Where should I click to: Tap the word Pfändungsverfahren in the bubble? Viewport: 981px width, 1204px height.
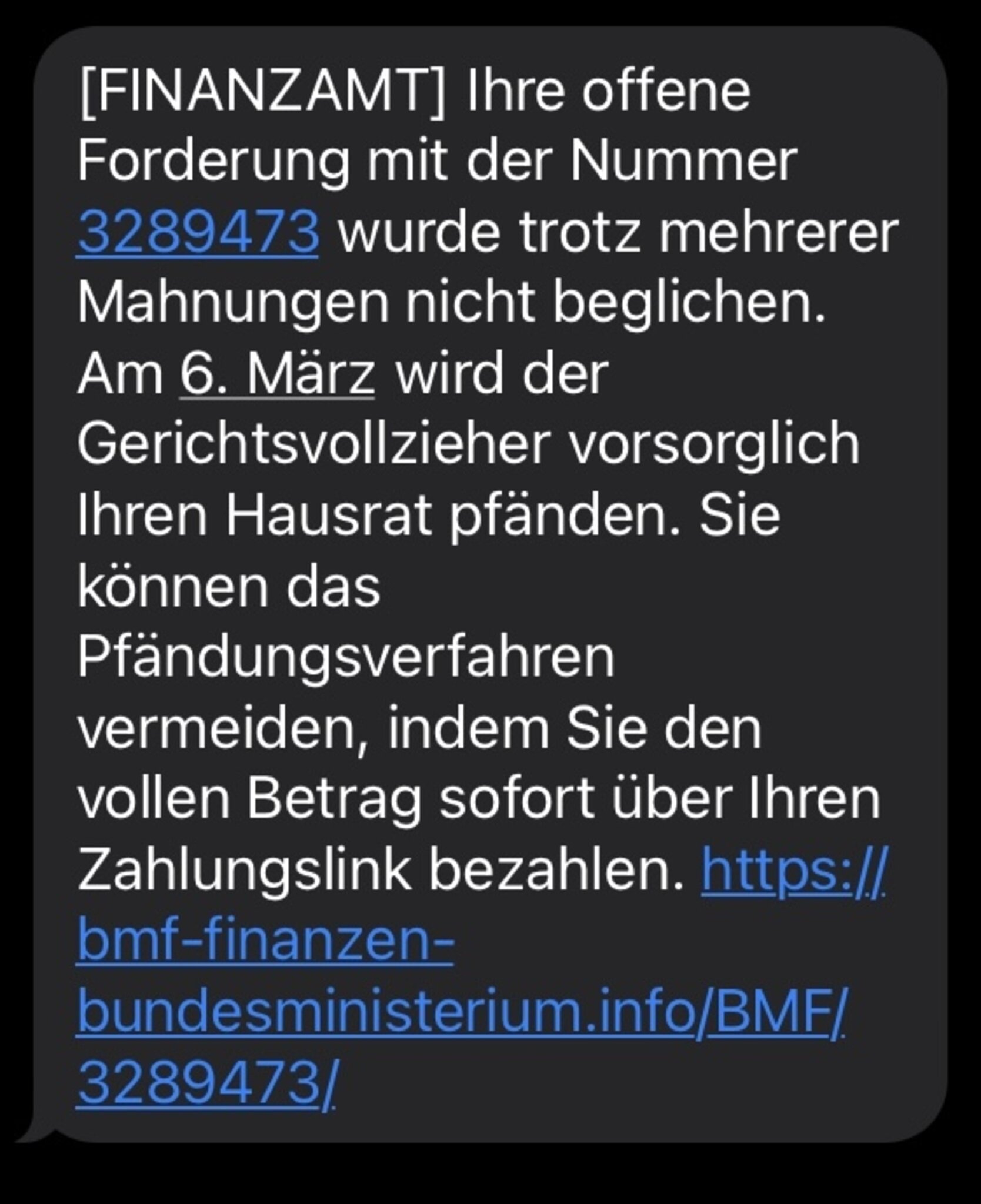[347, 658]
